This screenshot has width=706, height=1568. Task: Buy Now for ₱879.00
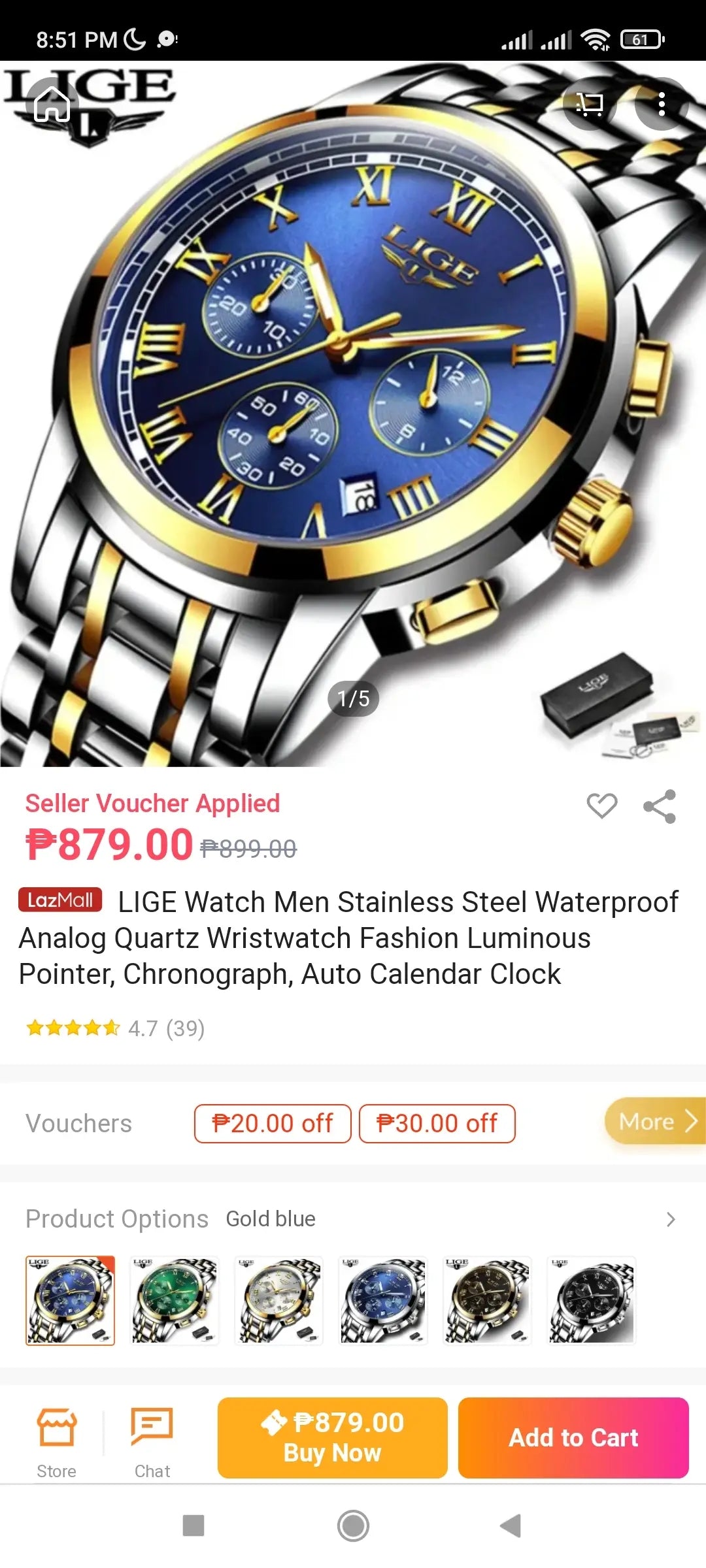[x=332, y=1437]
